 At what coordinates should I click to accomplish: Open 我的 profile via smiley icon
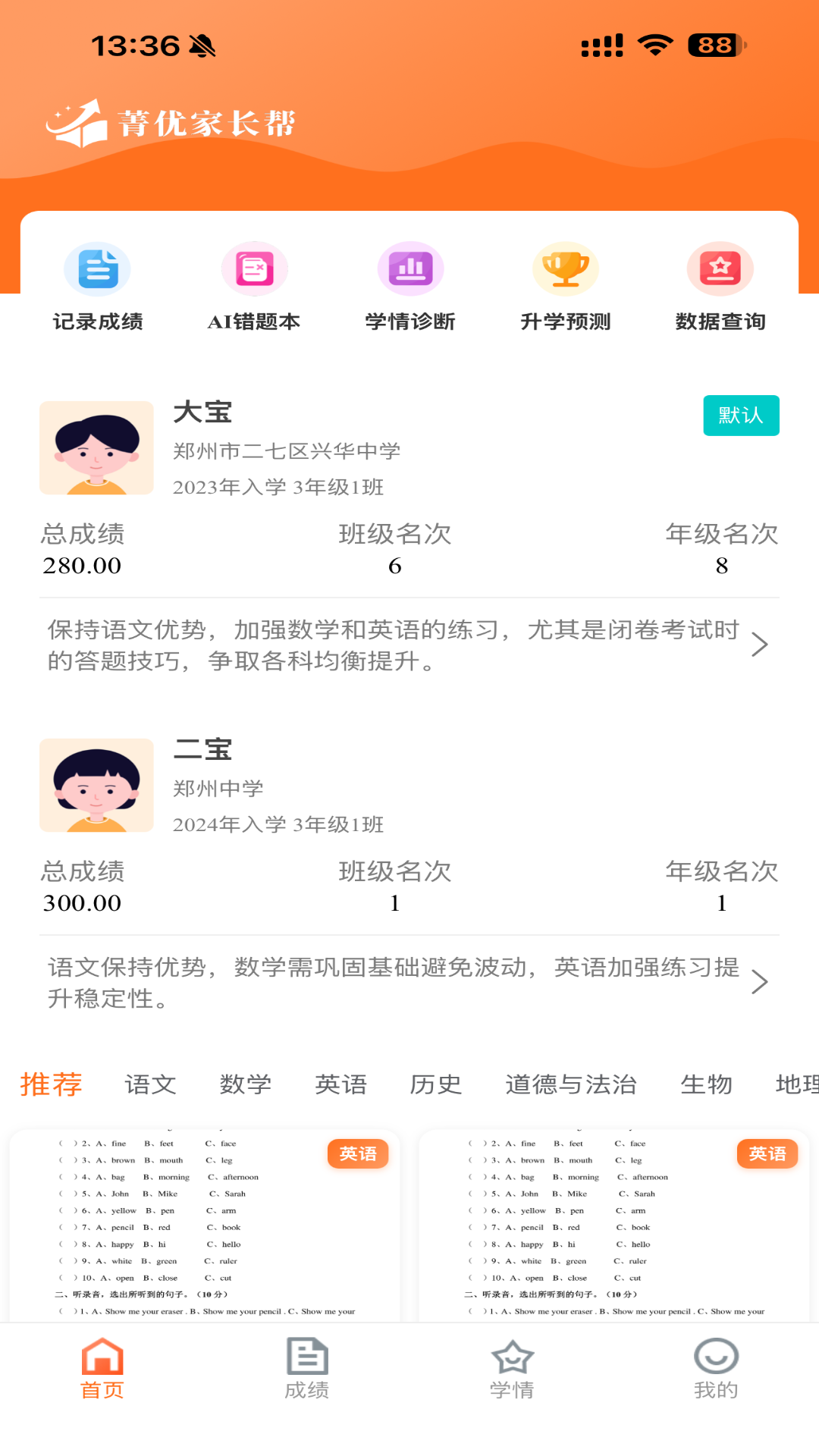coord(716,1373)
